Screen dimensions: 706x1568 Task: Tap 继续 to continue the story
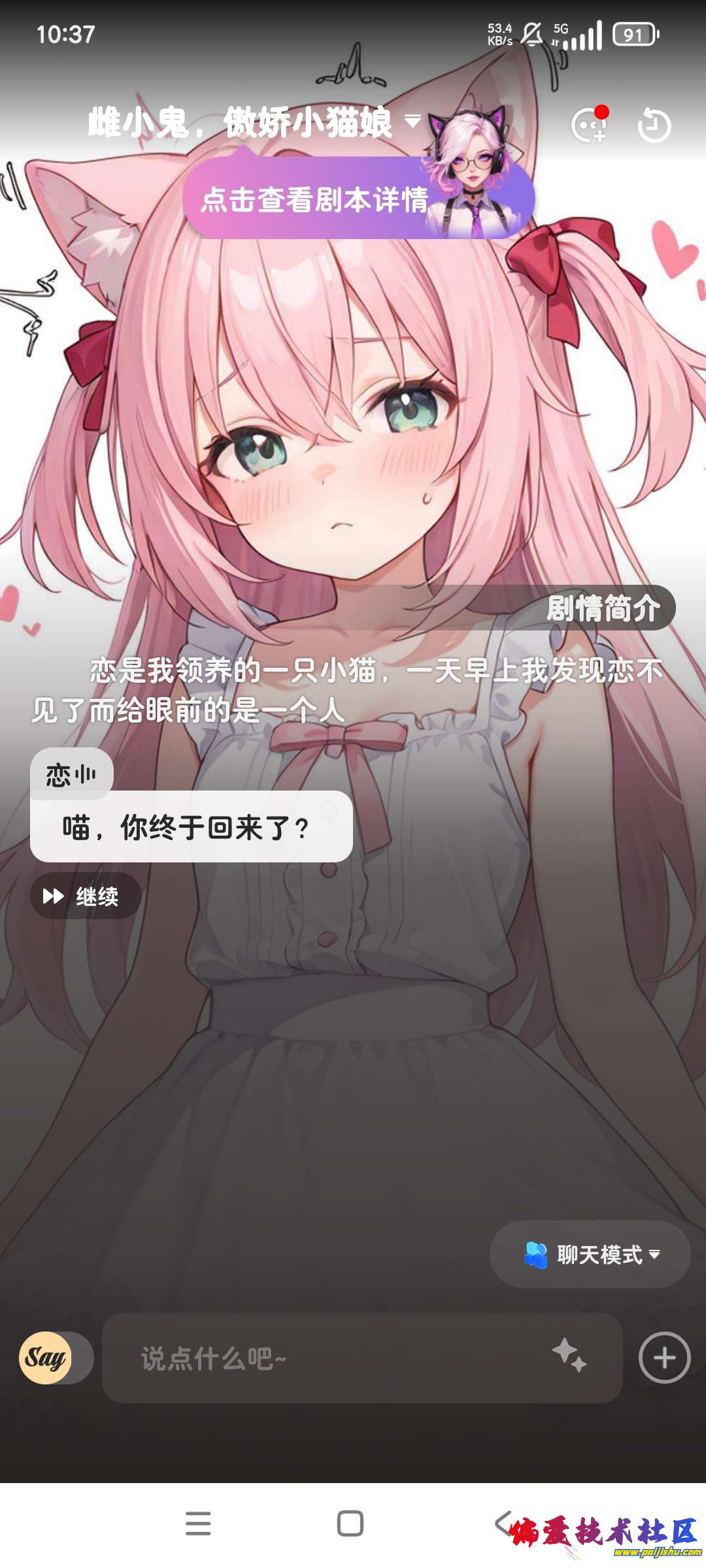85,896
